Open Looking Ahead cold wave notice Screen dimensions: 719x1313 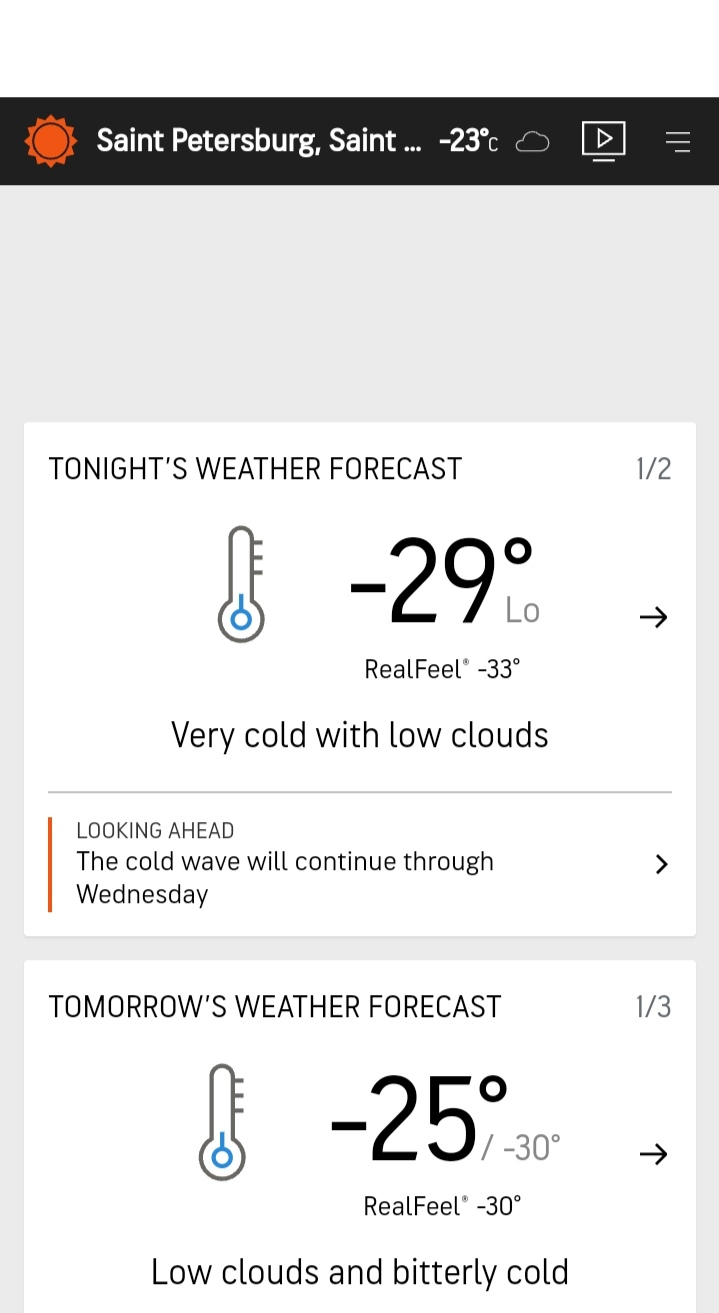pos(360,864)
